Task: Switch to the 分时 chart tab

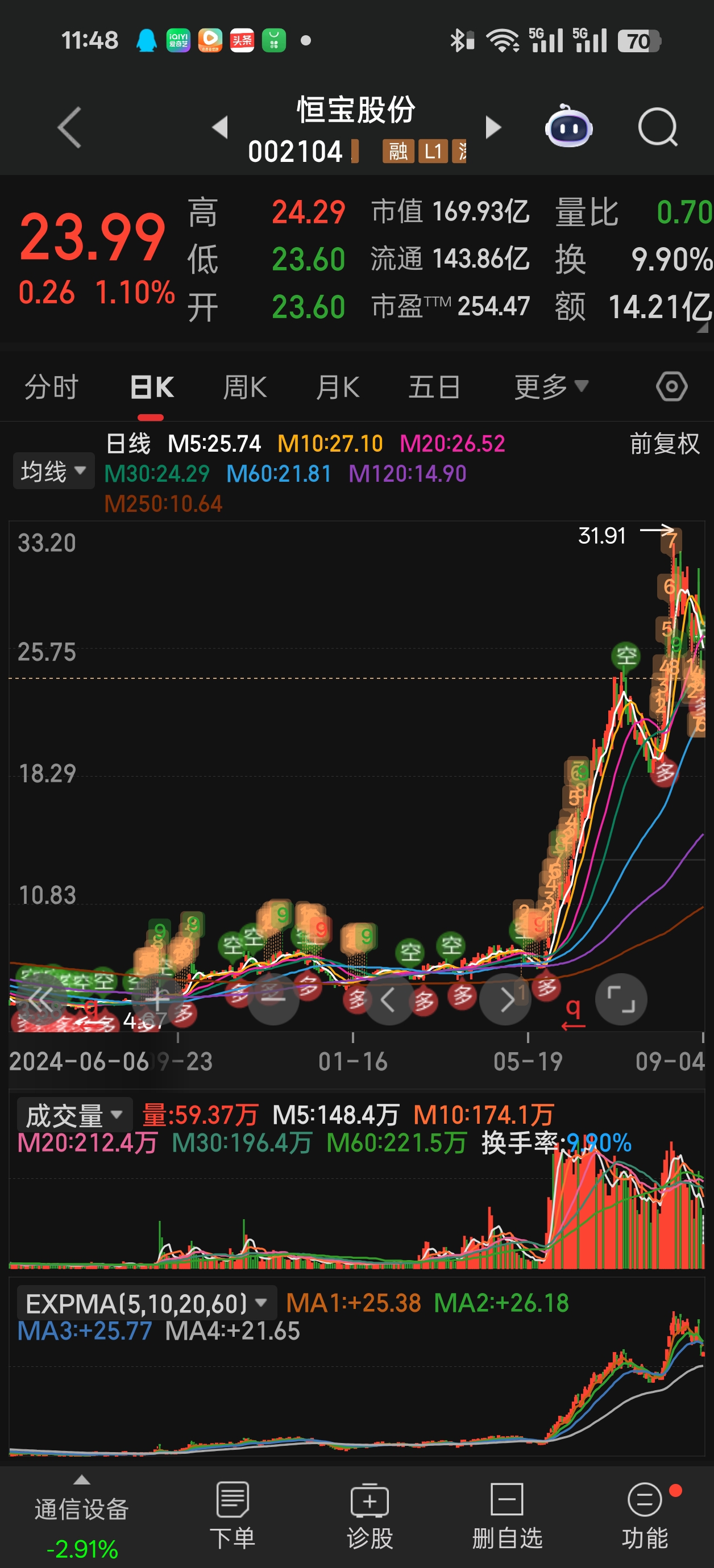Action: (51, 387)
